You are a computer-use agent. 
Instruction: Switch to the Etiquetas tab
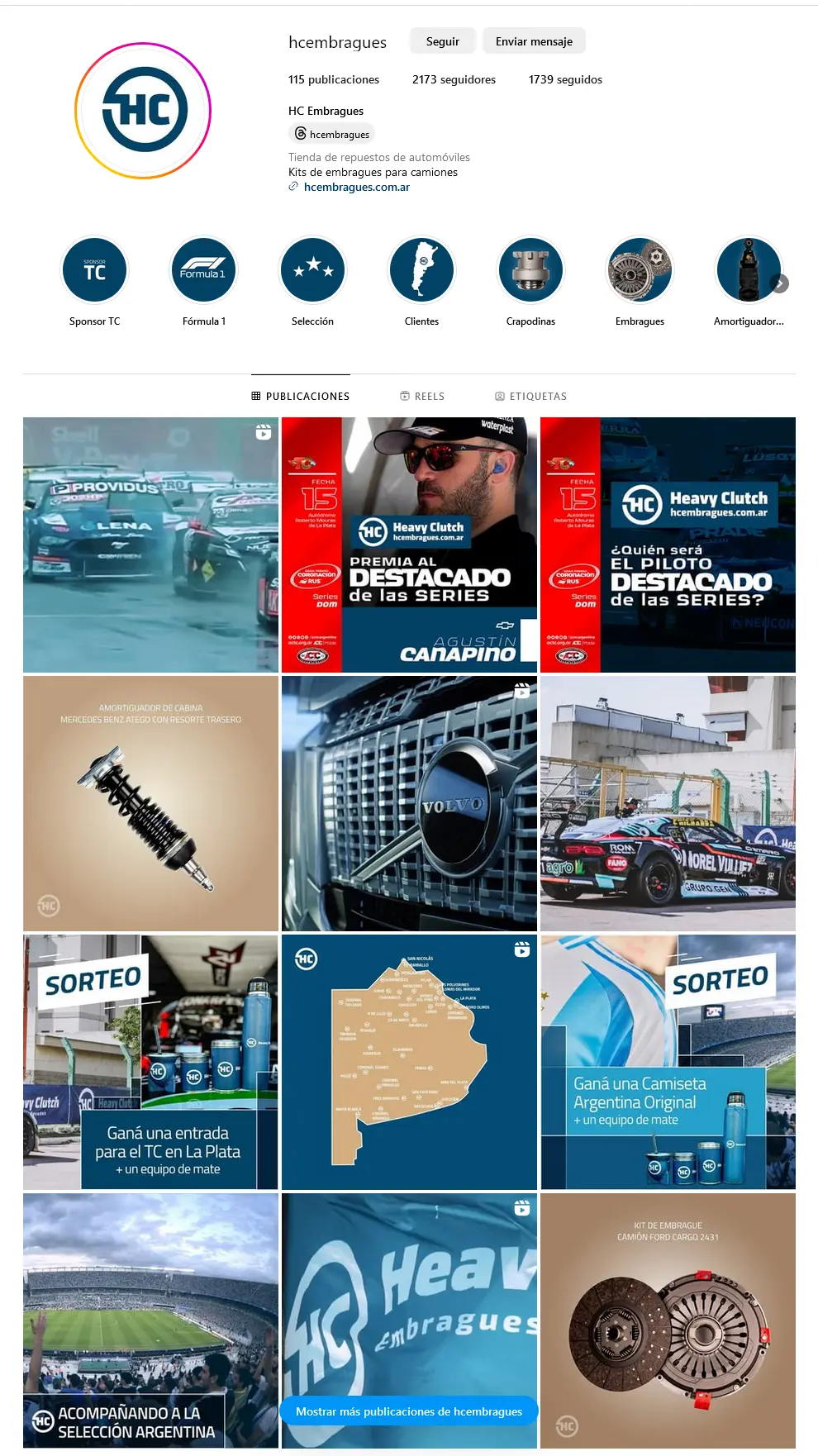coord(530,397)
